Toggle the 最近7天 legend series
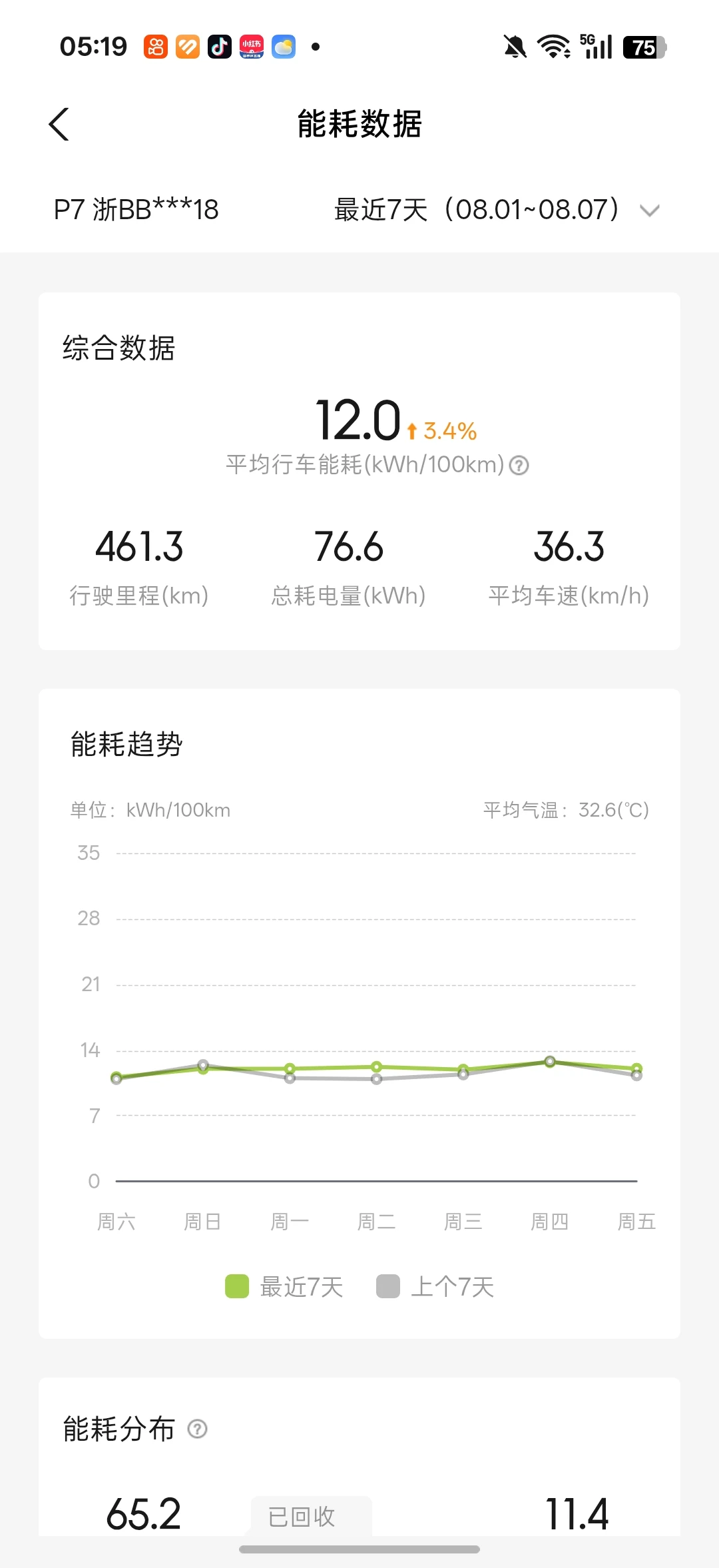The image size is (719, 1568). [284, 1286]
